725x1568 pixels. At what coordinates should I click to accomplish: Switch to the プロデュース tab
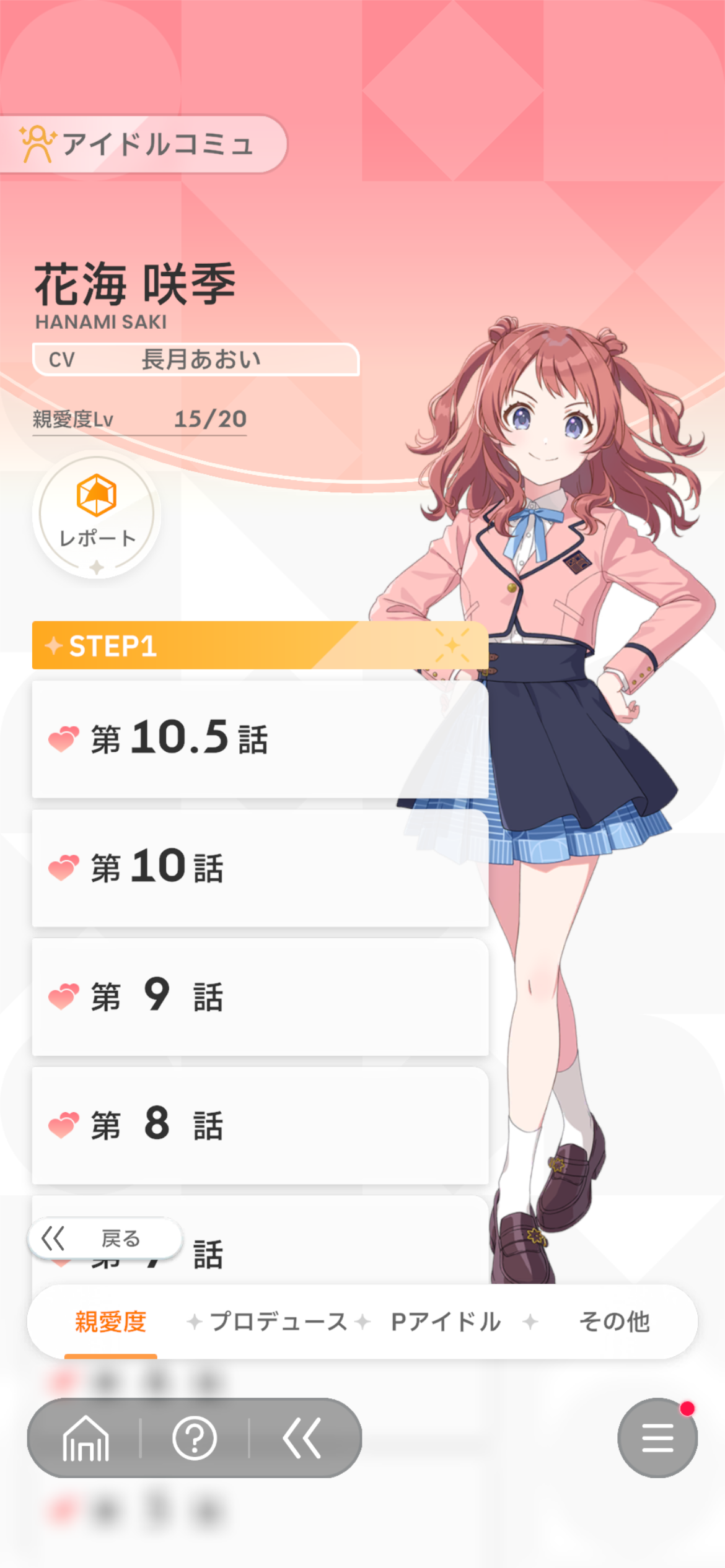(x=278, y=1322)
